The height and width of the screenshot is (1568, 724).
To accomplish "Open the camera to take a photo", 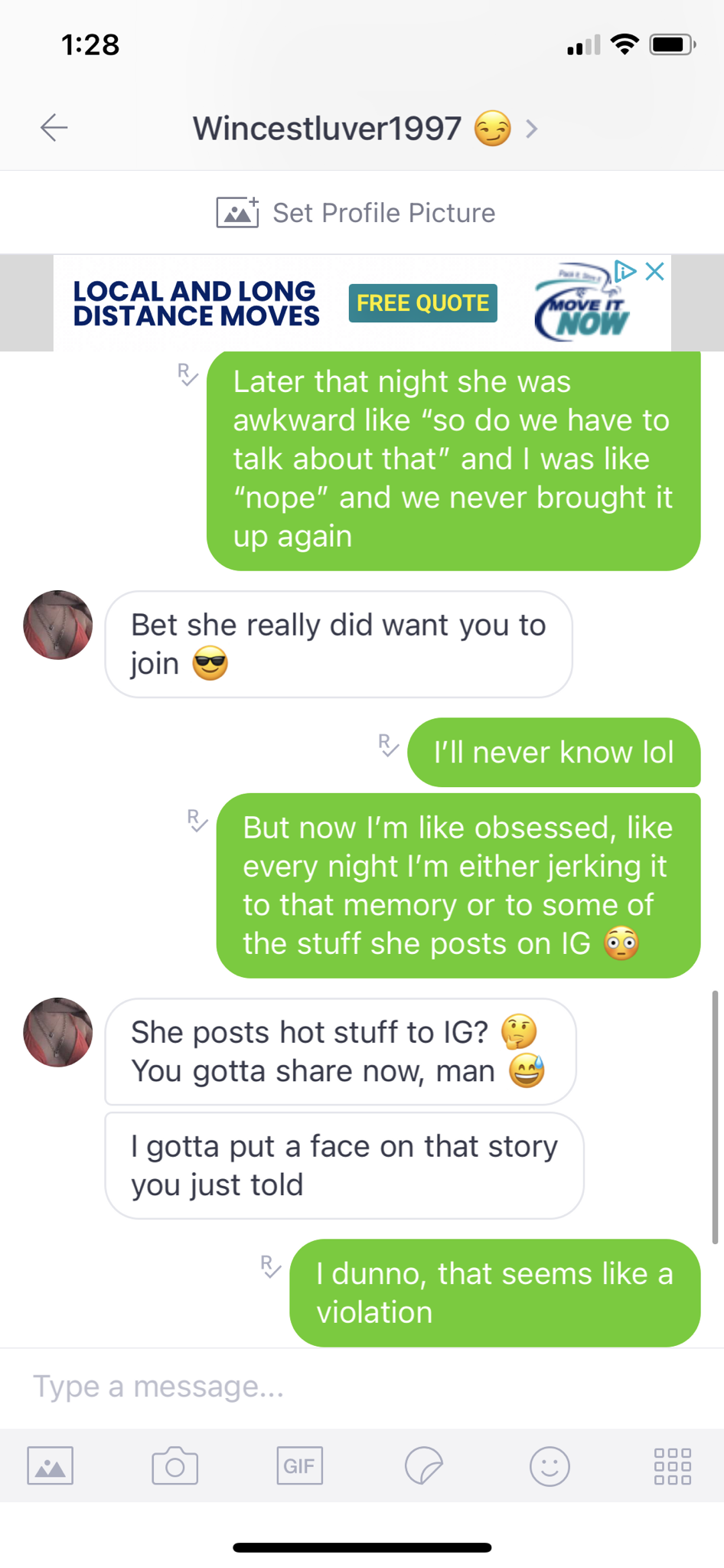I will [174, 1465].
